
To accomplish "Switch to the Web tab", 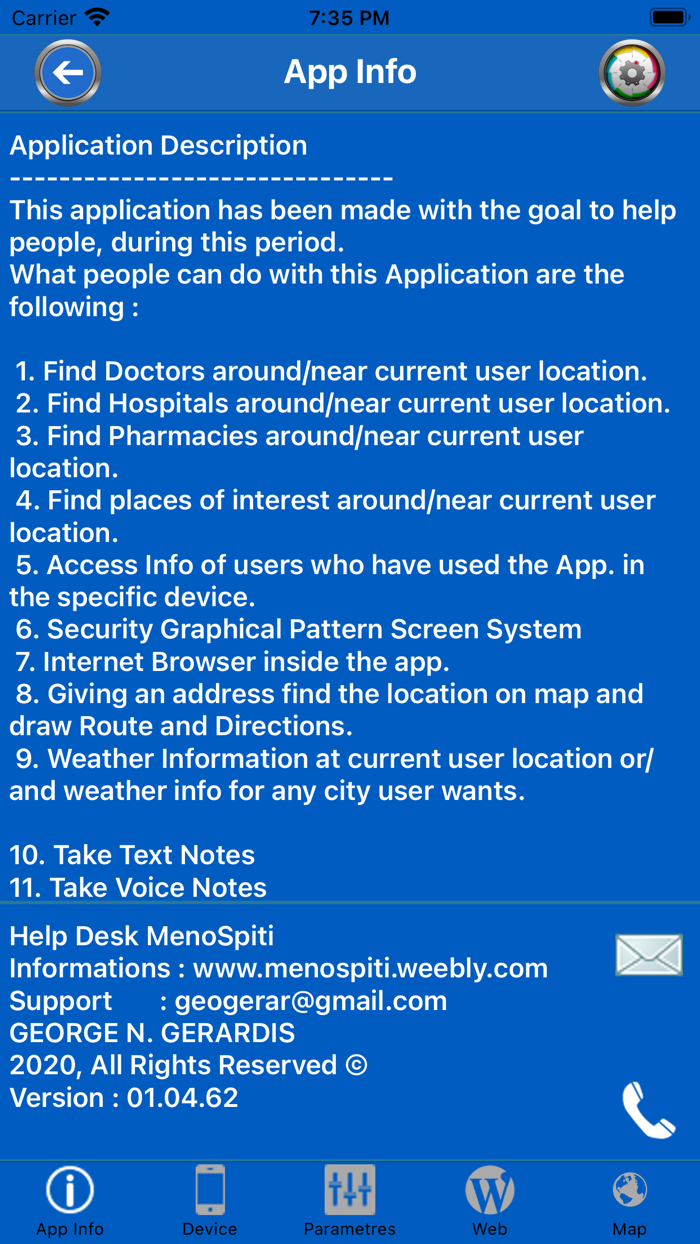I will click(x=490, y=1201).
